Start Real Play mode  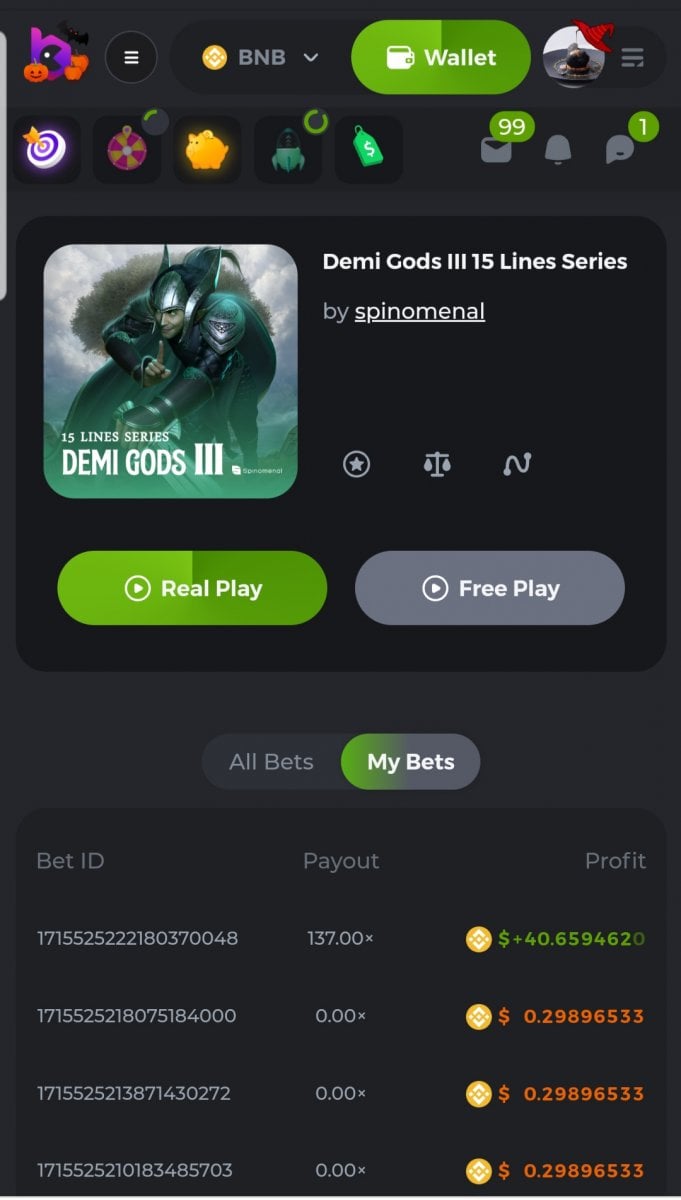[192, 588]
